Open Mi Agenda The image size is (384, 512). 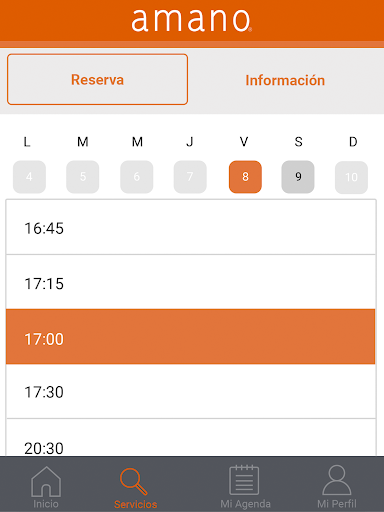point(245,487)
